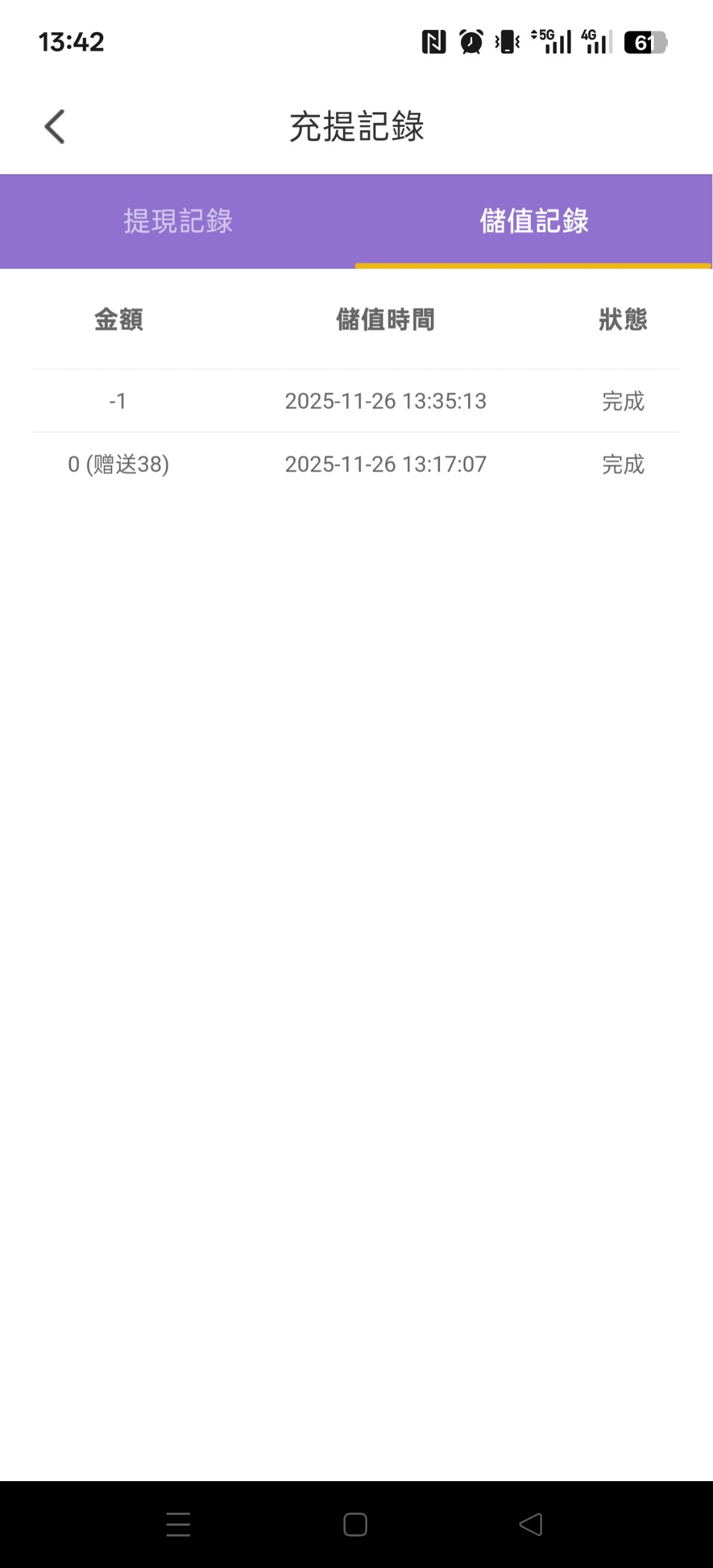Tap 完成 status of the first record
Viewport: 713px width, 1568px height.
click(x=623, y=400)
